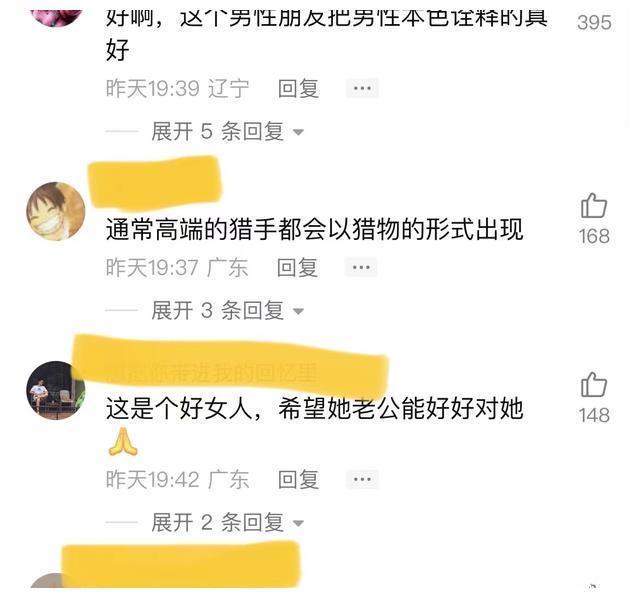640x598 pixels.
Task: Open avatar of the 好女人 commenter
Action: (x=55, y=390)
